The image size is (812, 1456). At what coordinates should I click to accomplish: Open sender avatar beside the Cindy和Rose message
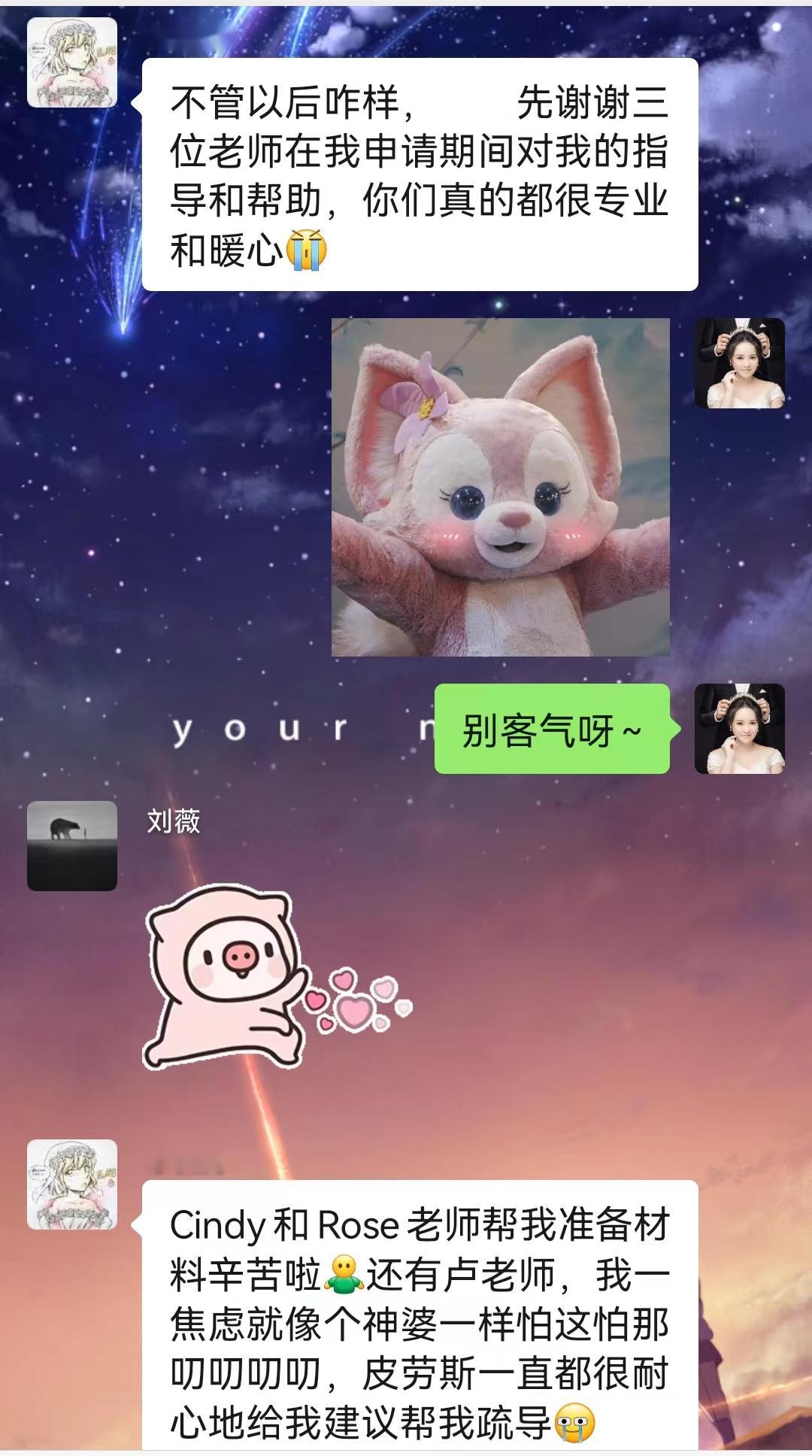click(x=72, y=1184)
